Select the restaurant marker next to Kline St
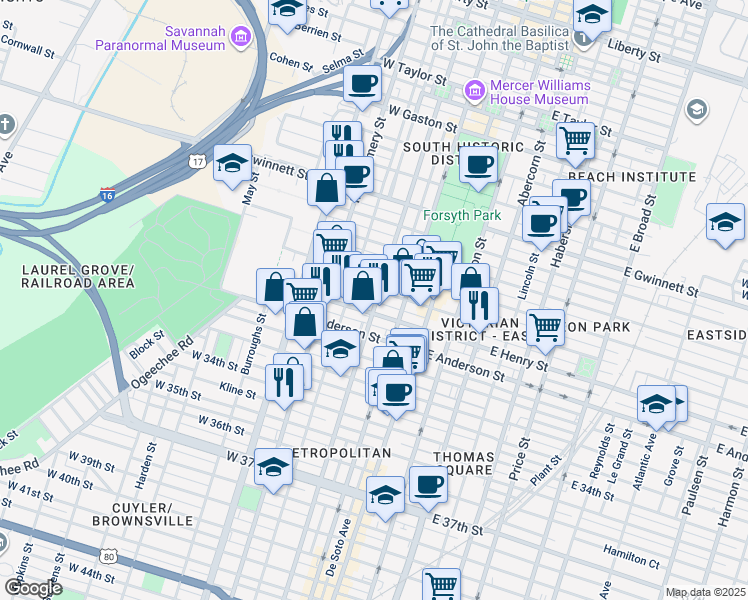The width and height of the screenshot is (748, 600). 284,386
